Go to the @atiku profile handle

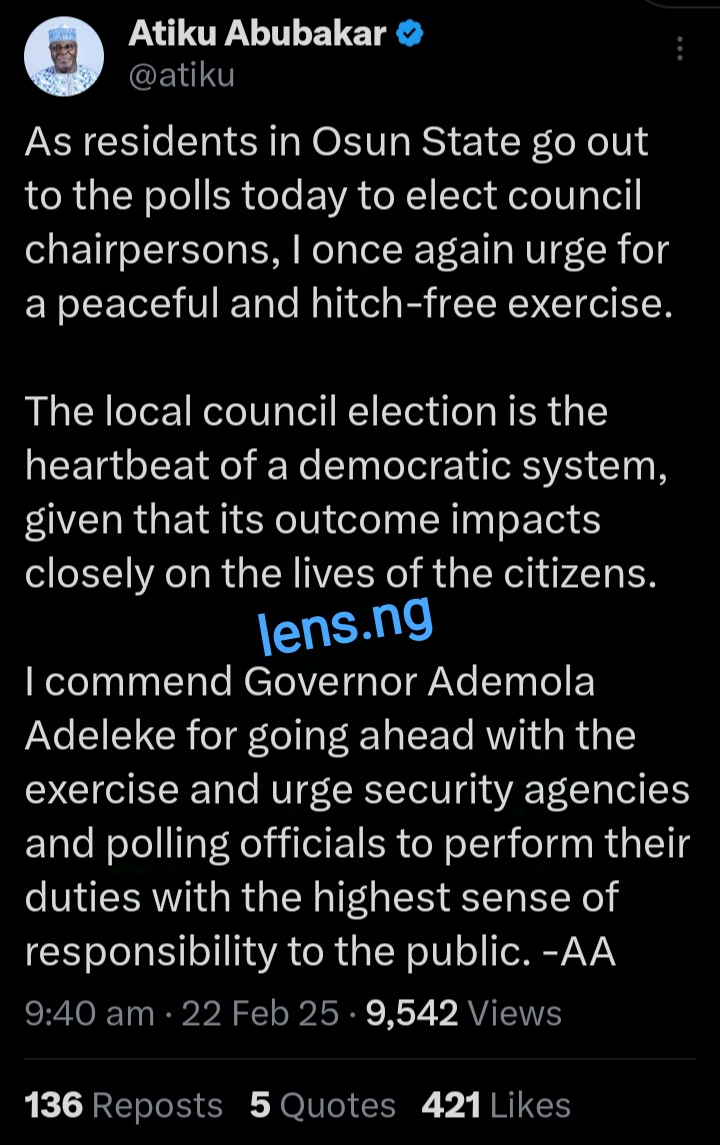[181, 74]
